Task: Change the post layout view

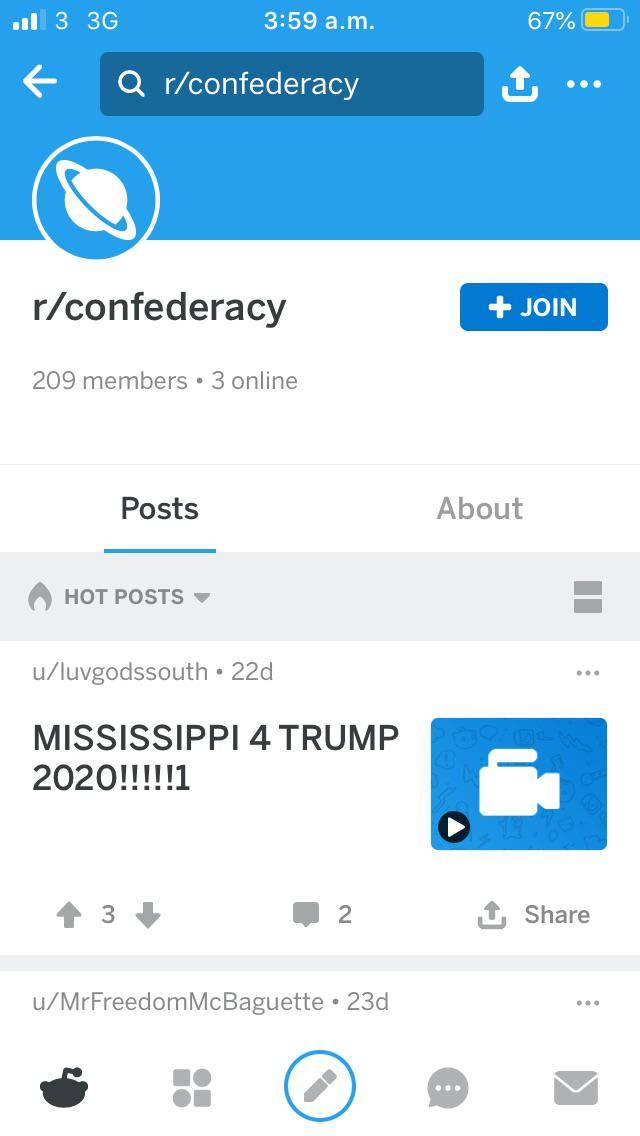Action: (x=588, y=597)
